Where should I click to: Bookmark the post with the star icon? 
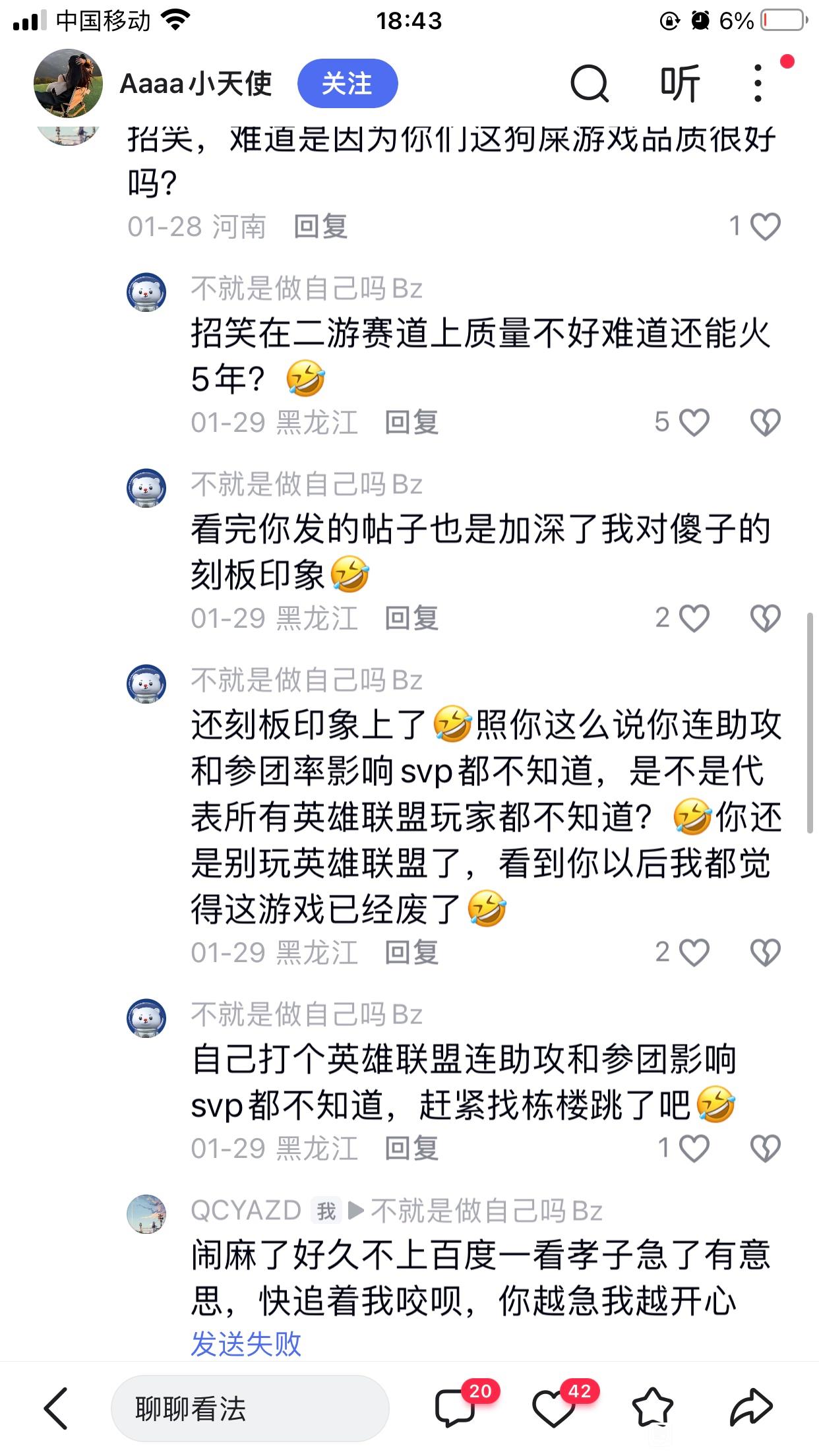tap(652, 1409)
